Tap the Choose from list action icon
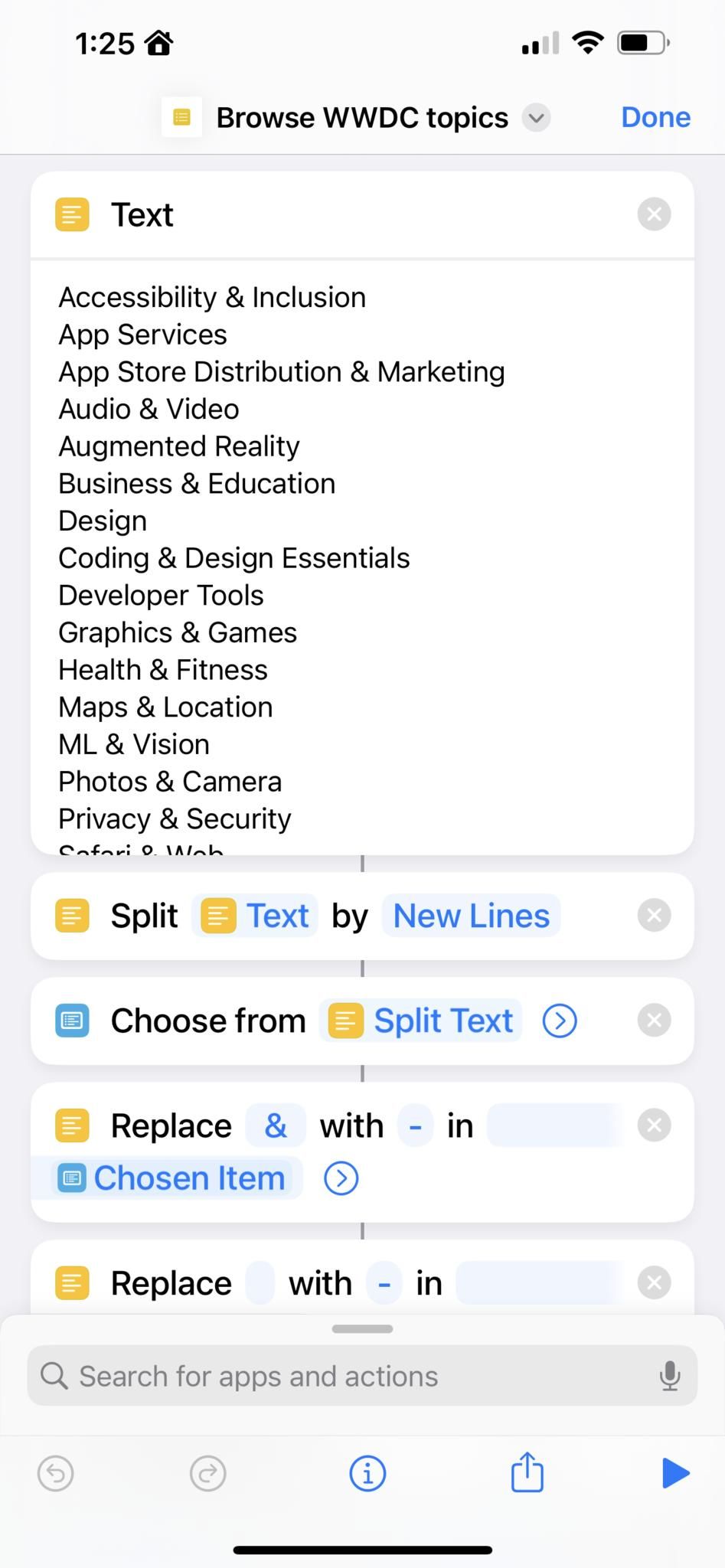This screenshot has height=1568, width=725. coord(71,1021)
